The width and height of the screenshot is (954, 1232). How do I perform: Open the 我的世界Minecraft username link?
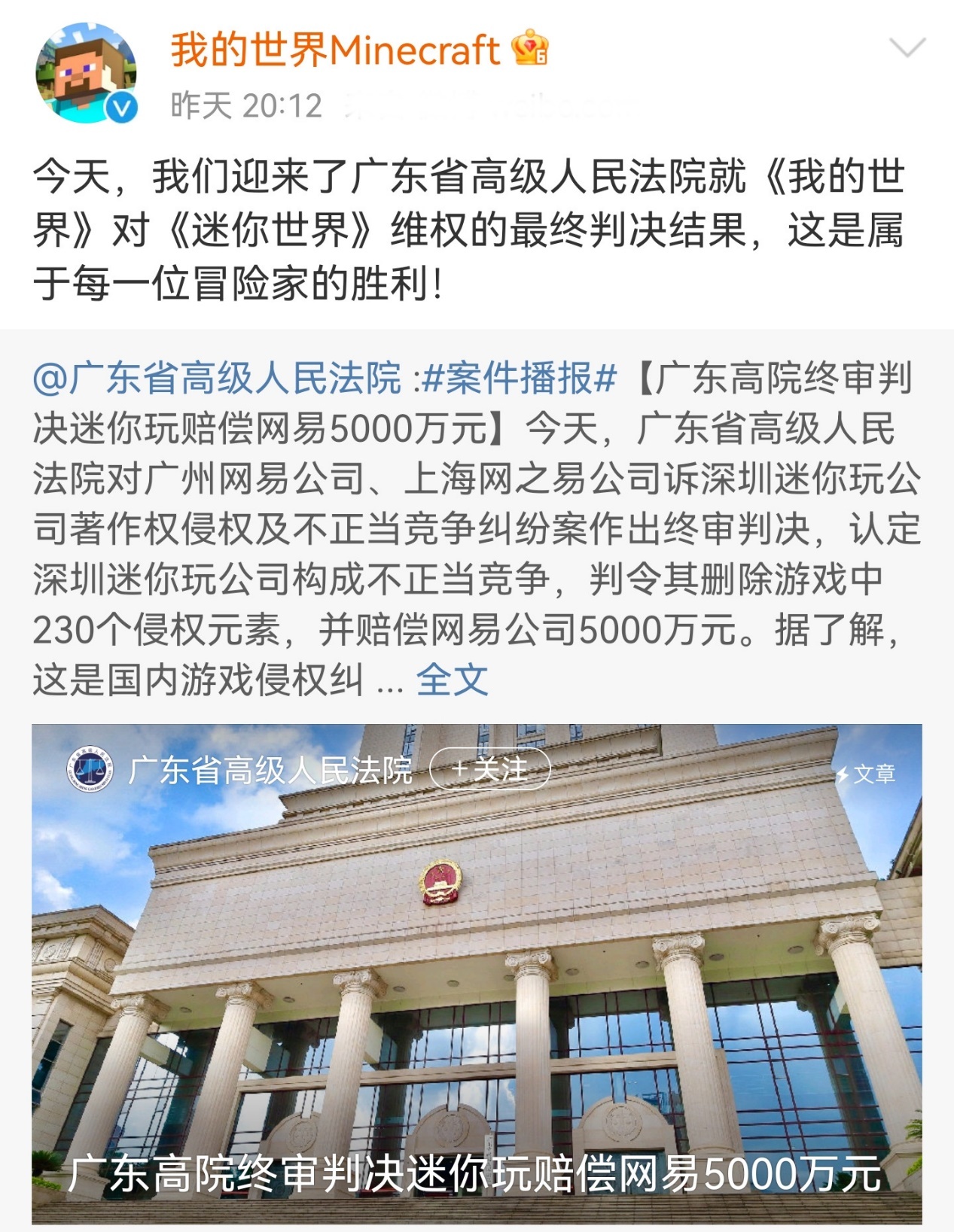pyautogui.click(x=334, y=50)
